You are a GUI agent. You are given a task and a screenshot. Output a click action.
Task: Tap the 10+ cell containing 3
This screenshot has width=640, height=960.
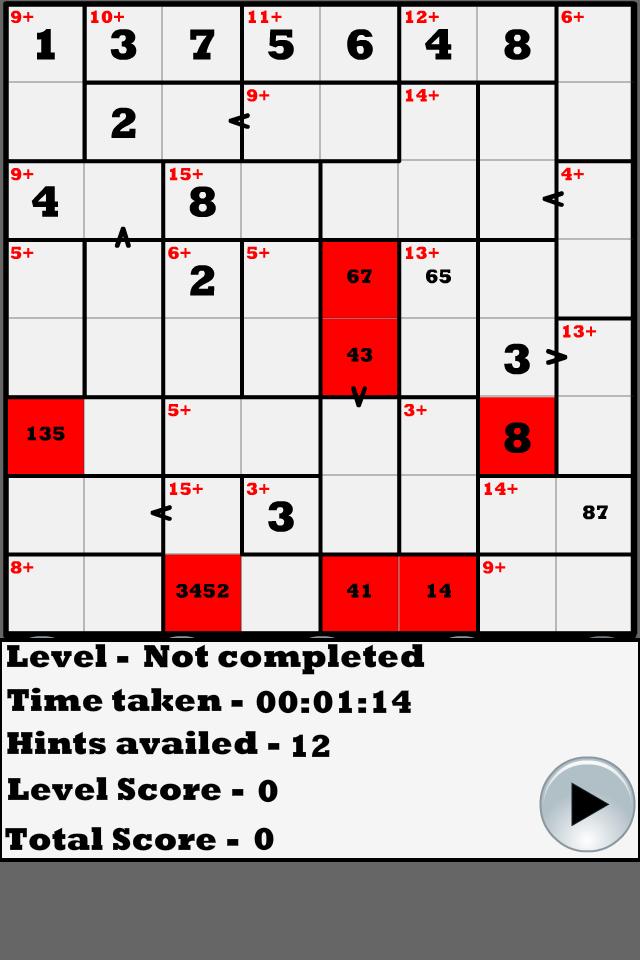point(124,45)
